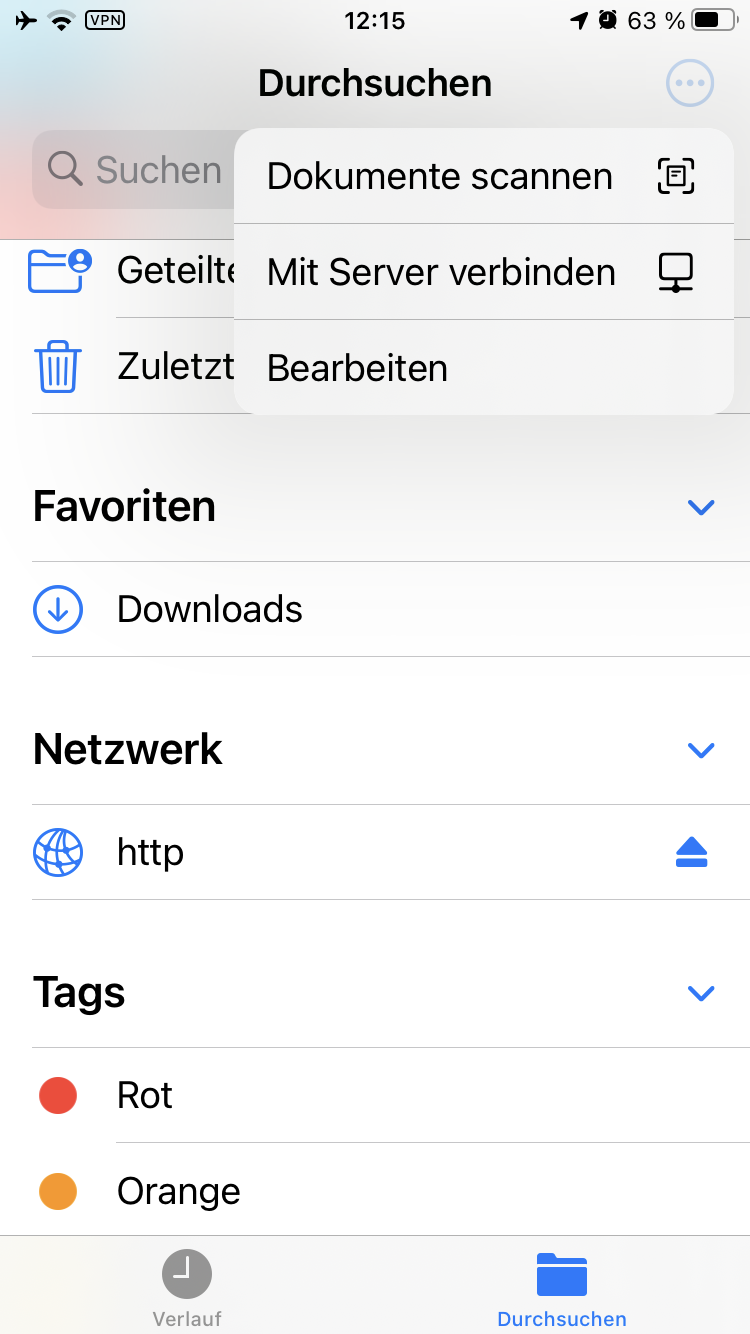
Task: Eject the http server
Action: click(x=691, y=853)
